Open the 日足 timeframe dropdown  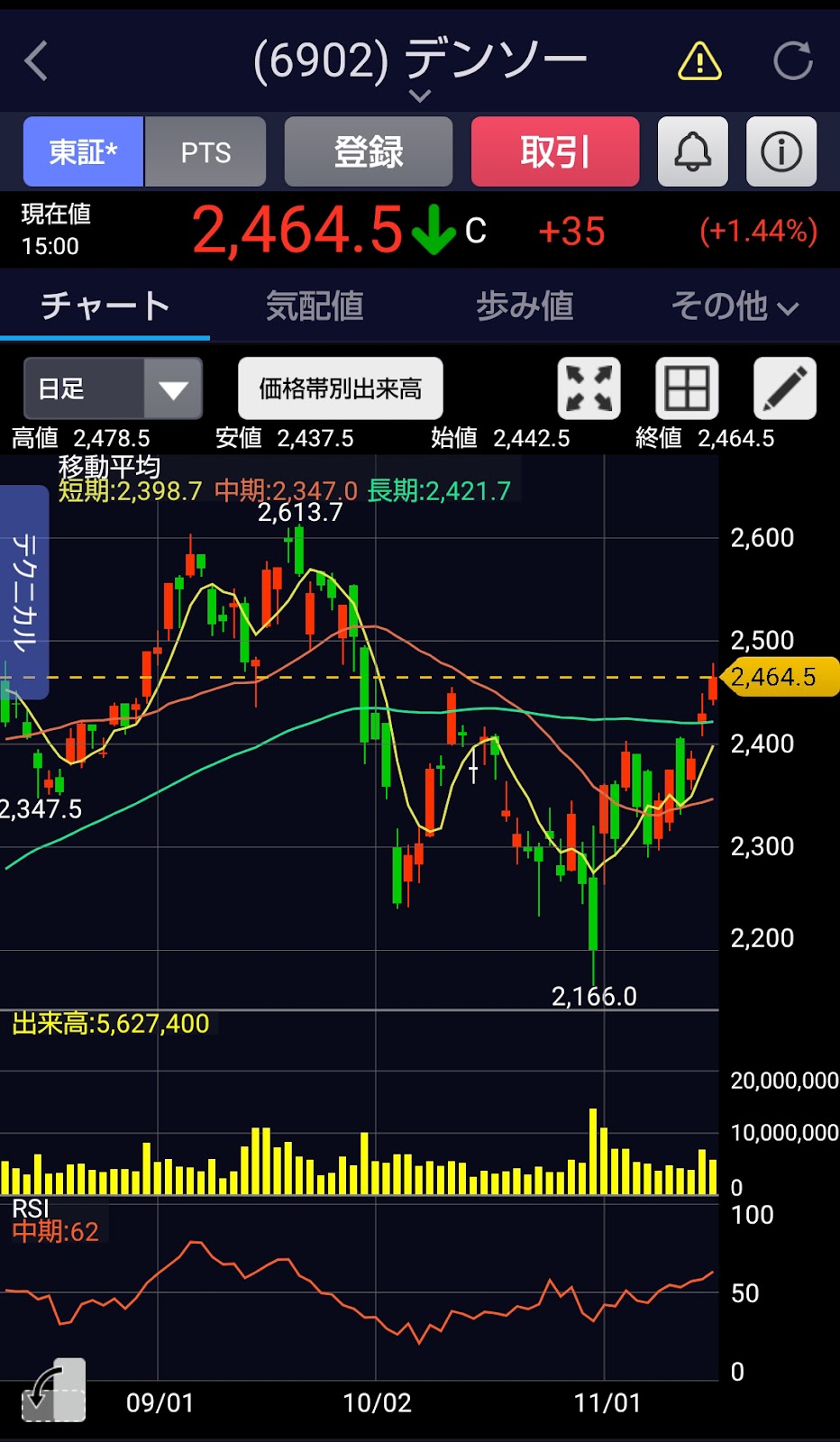tap(113, 388)
